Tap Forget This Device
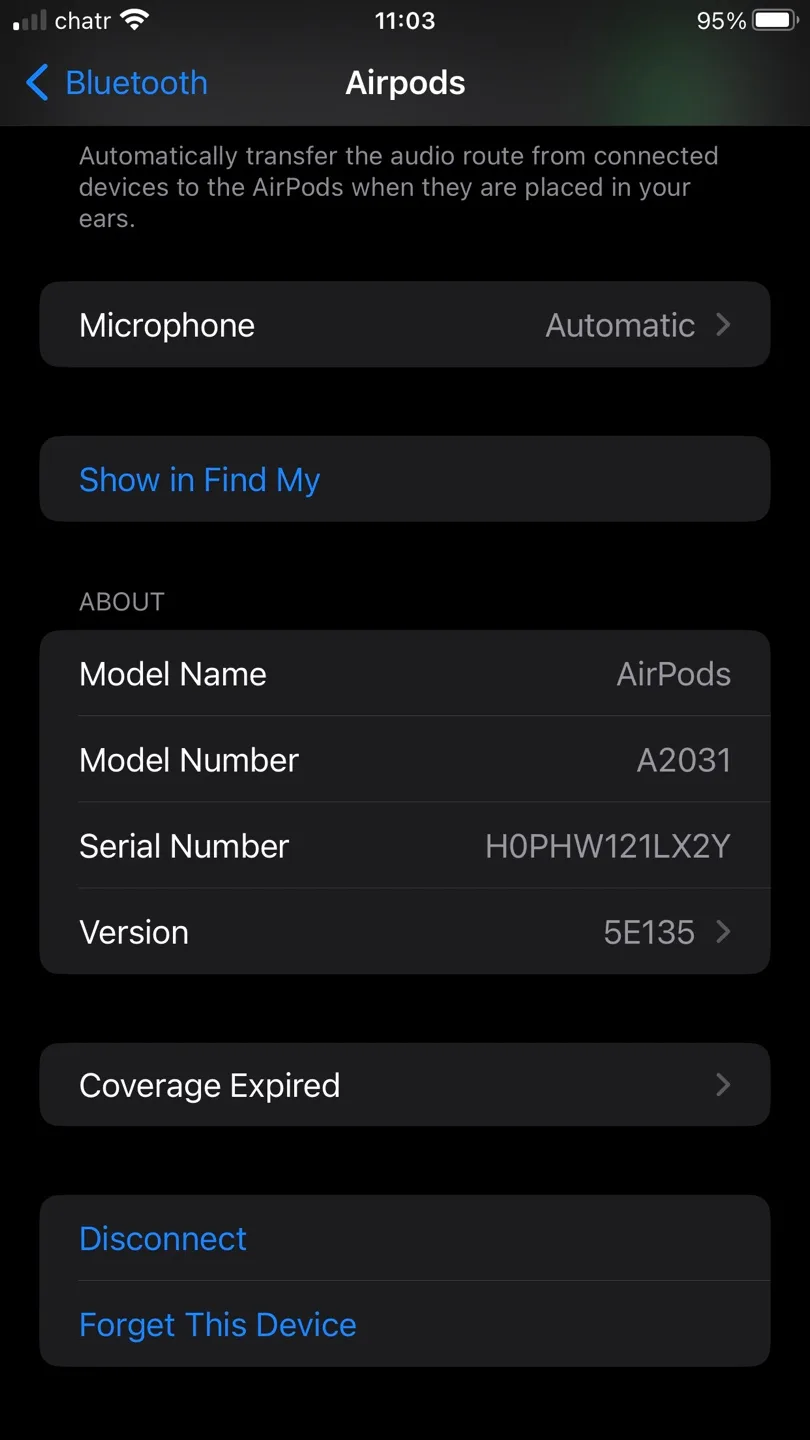The height and width of the screenshot is (1440, 810). 217,1324
